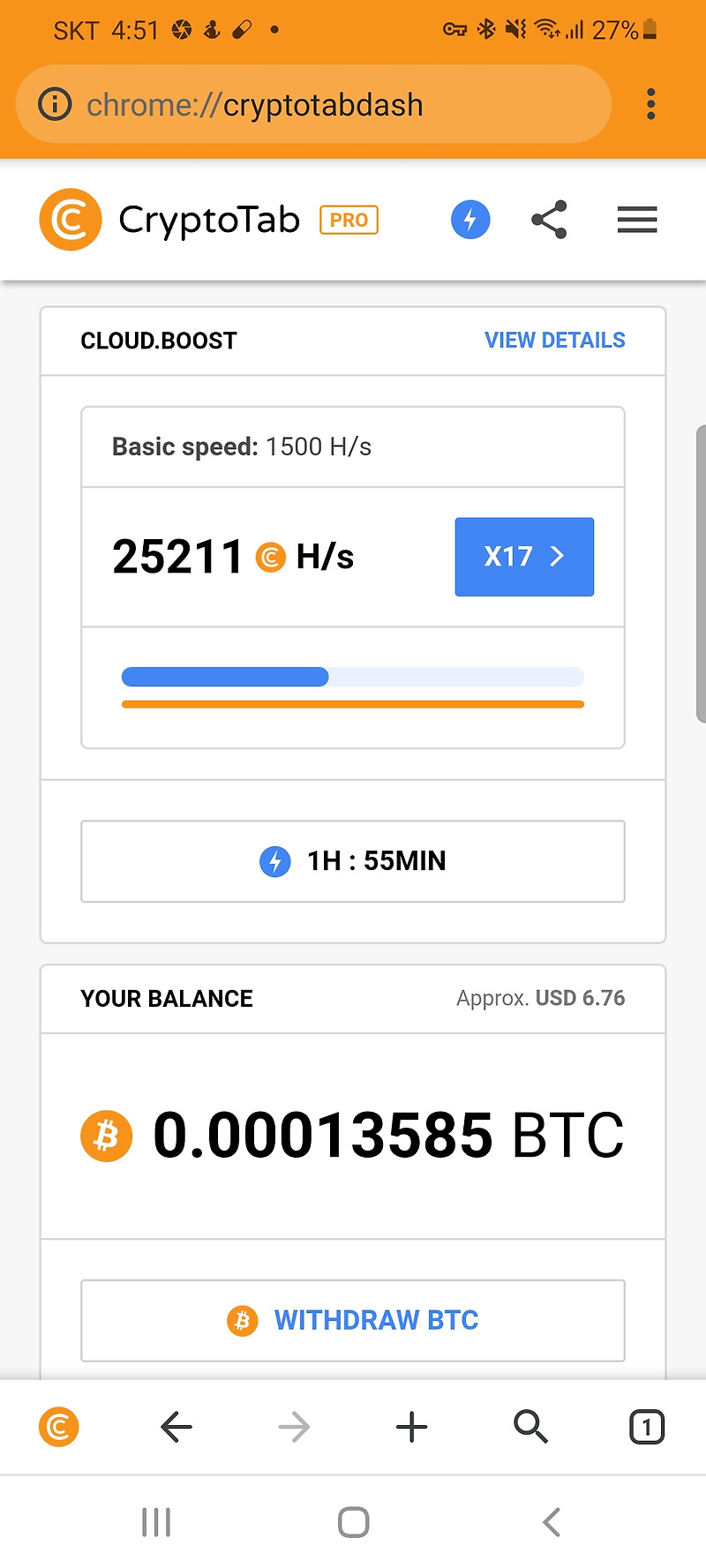Go back with the browser back arrow

[176, 1427]
